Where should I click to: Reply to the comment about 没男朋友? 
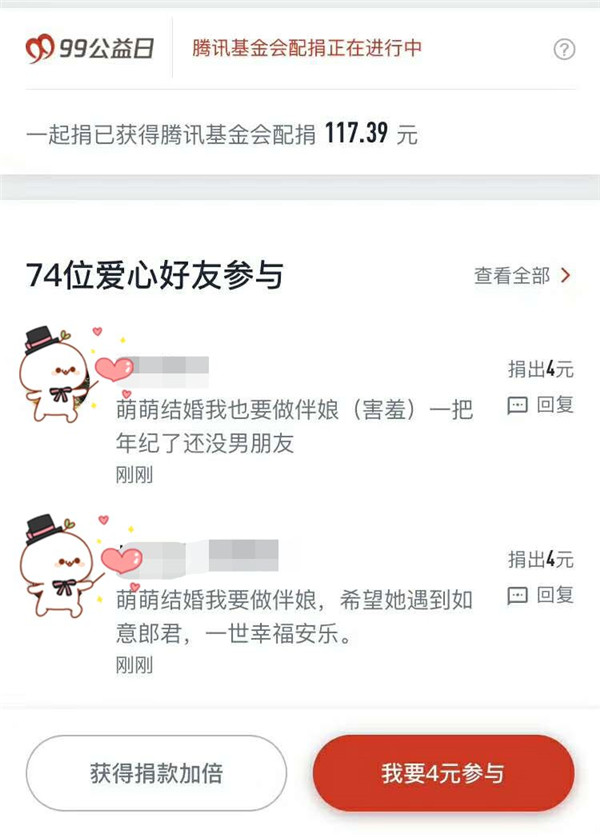pos(541,405)
